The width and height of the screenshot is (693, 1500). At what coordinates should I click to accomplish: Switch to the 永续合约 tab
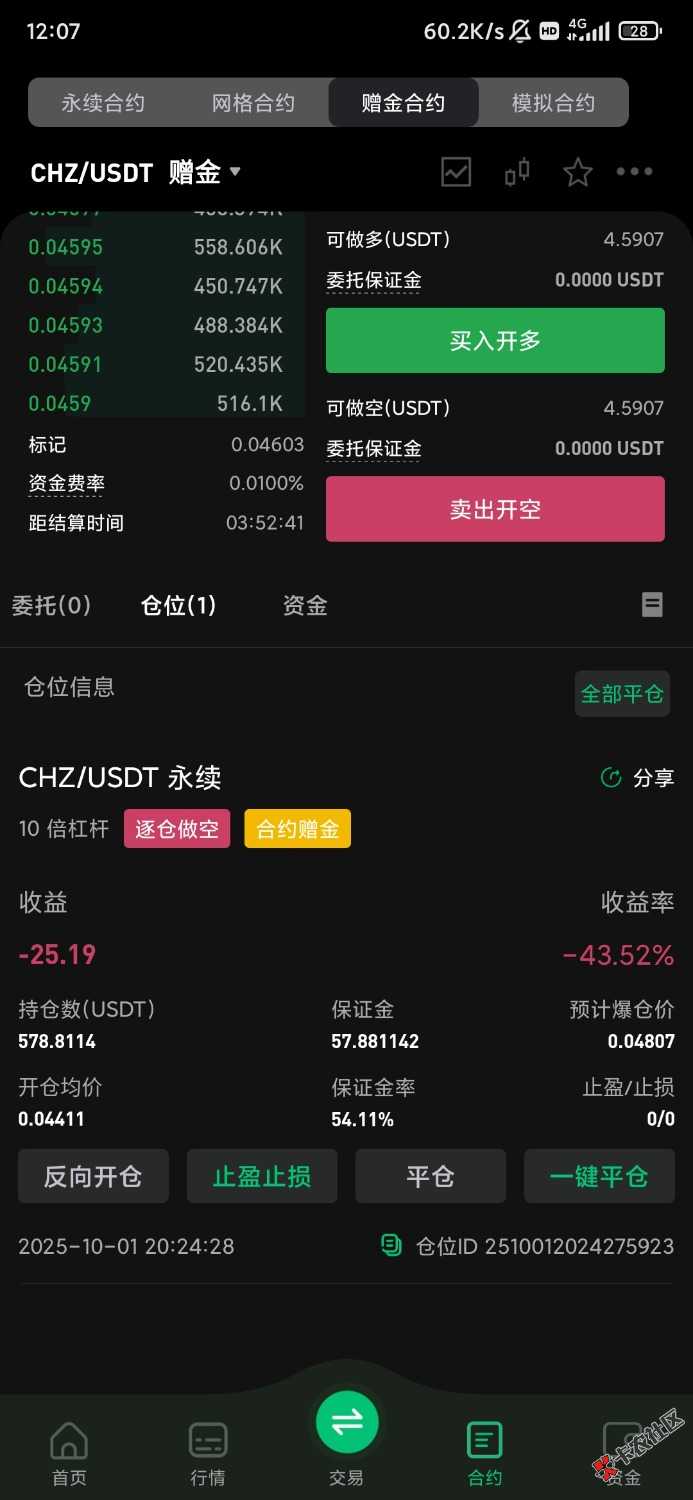[x=103, y=103]
